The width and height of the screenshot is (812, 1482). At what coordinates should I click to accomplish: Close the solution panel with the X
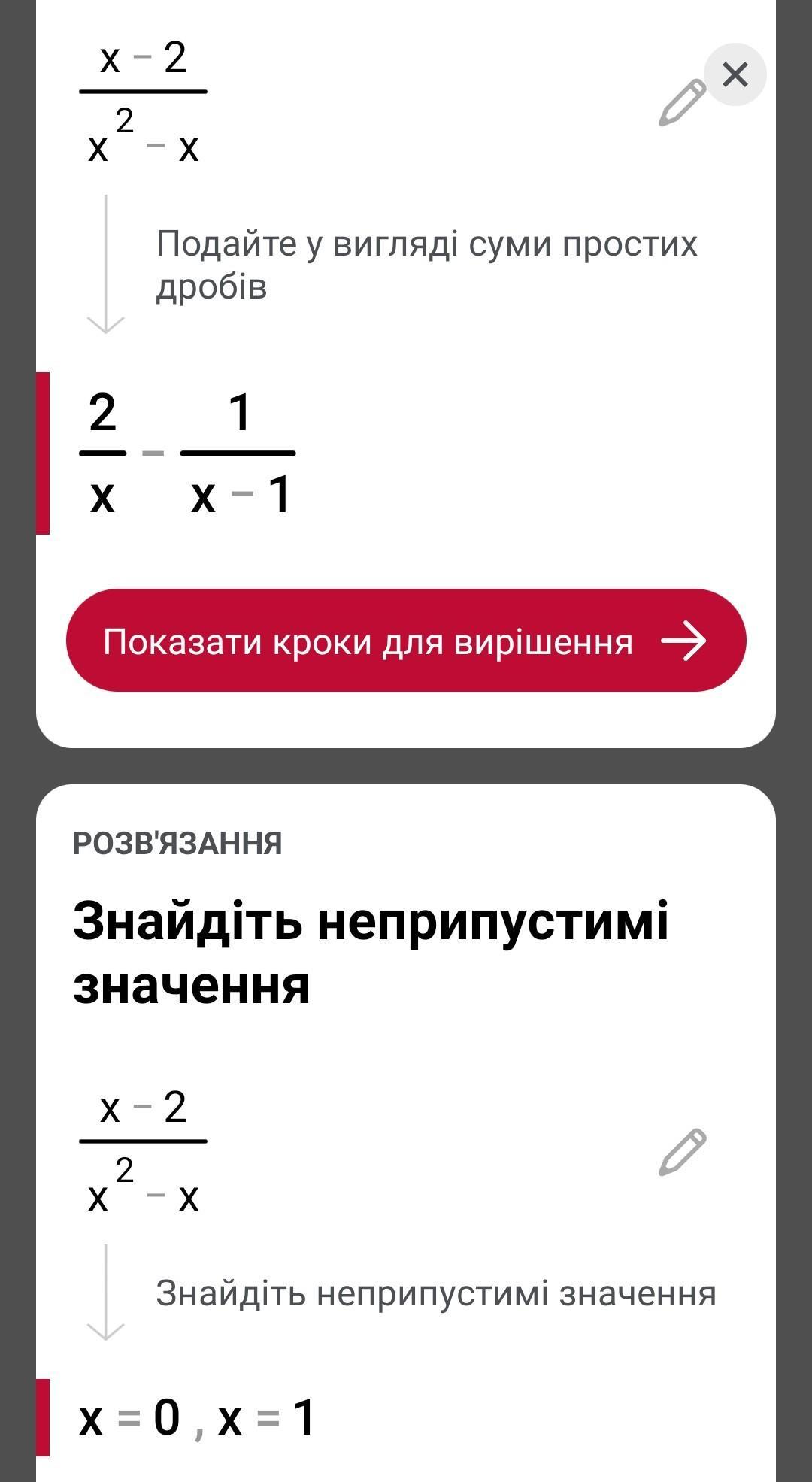pos(735,74)
